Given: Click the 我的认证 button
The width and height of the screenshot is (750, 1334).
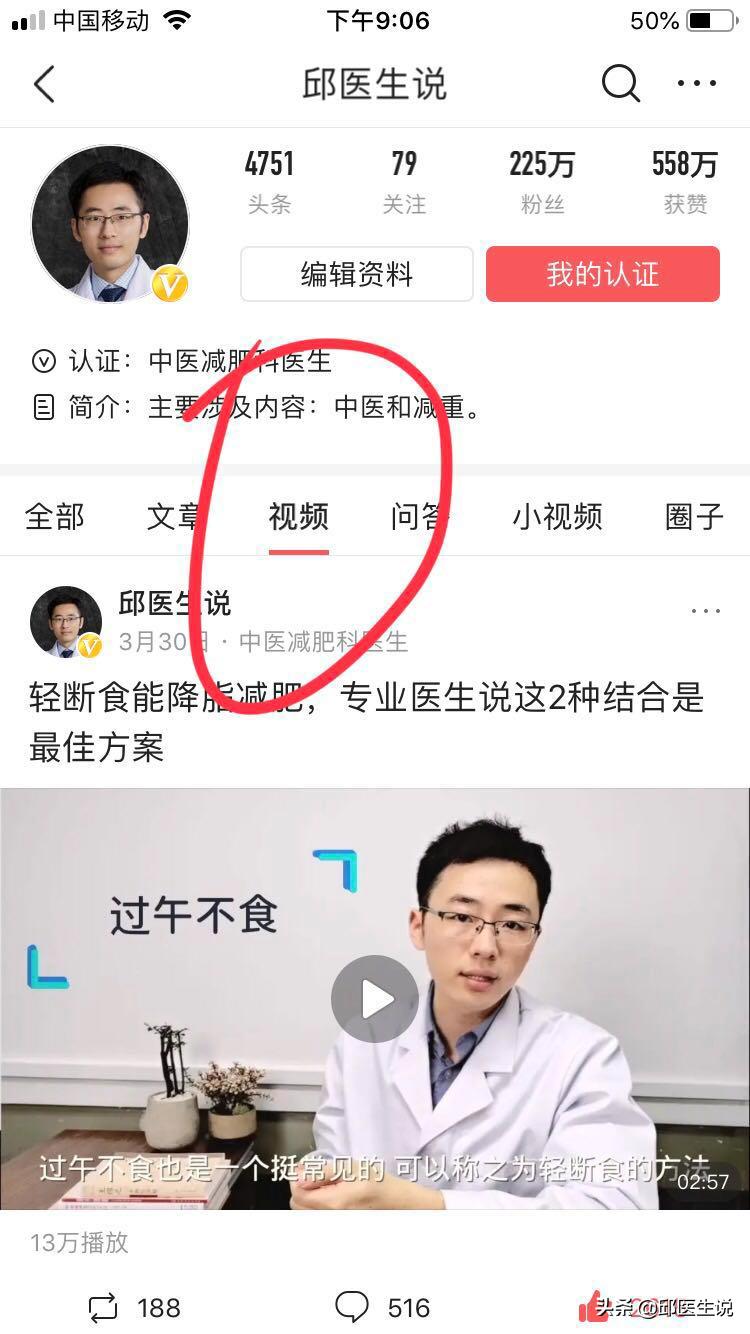Looking at the screenshot, I should click(602, 274).
